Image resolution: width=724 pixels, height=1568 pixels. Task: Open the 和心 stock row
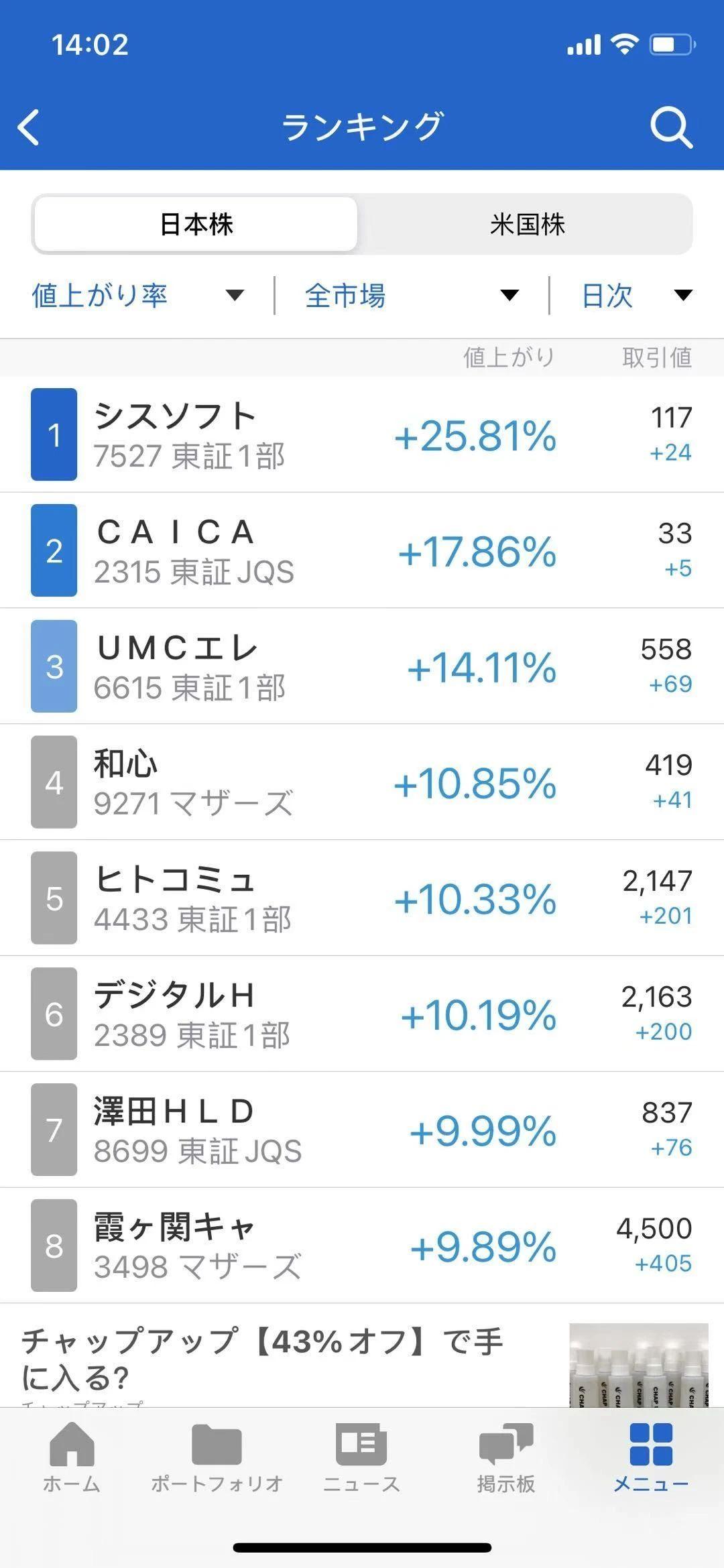[362, 782]
